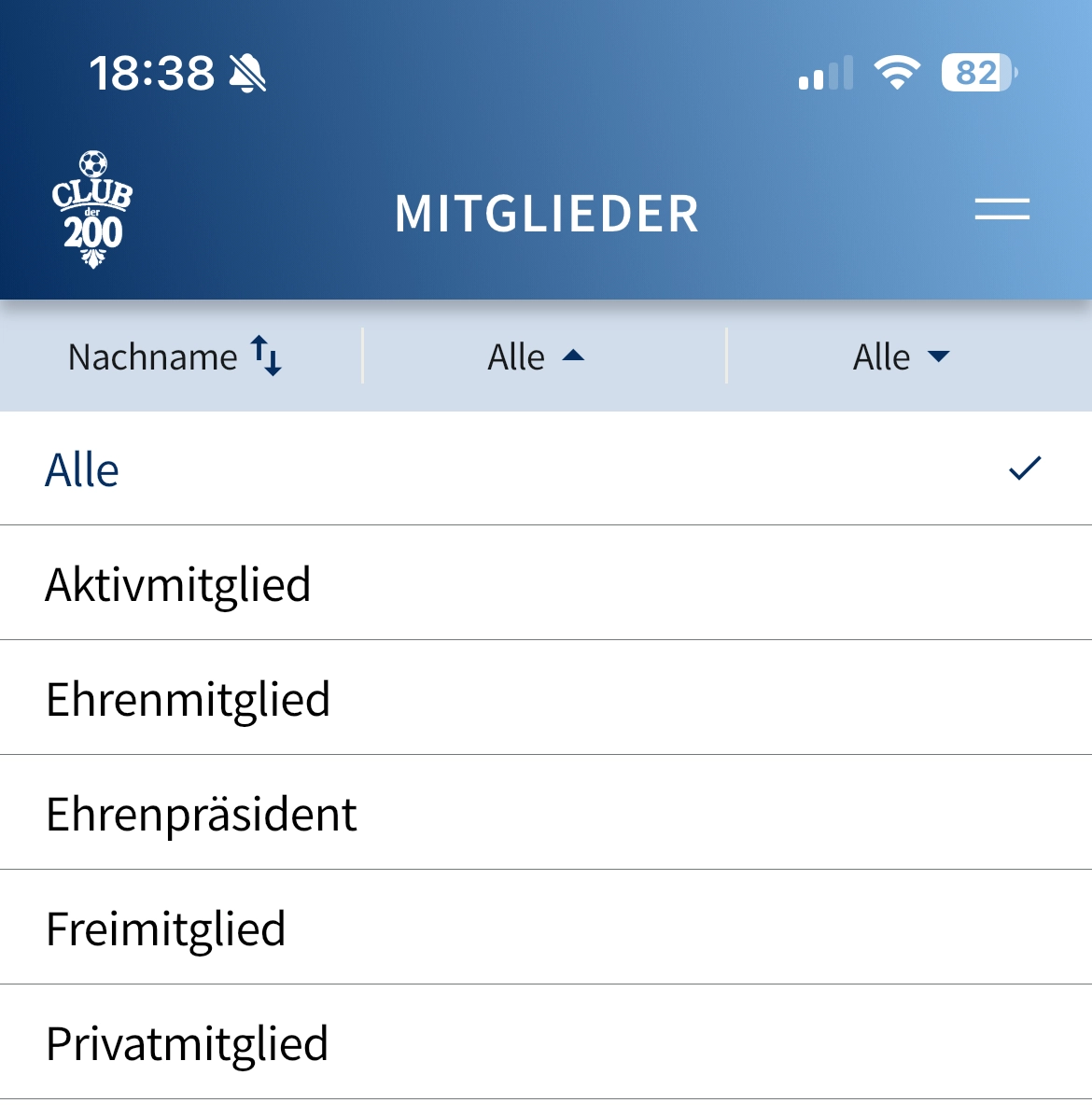Image resolution: width=1092 pixels, height=1117 pixels.
Task: Tap the checkmark next to Alle
Action: click(x=1025, y=469)
